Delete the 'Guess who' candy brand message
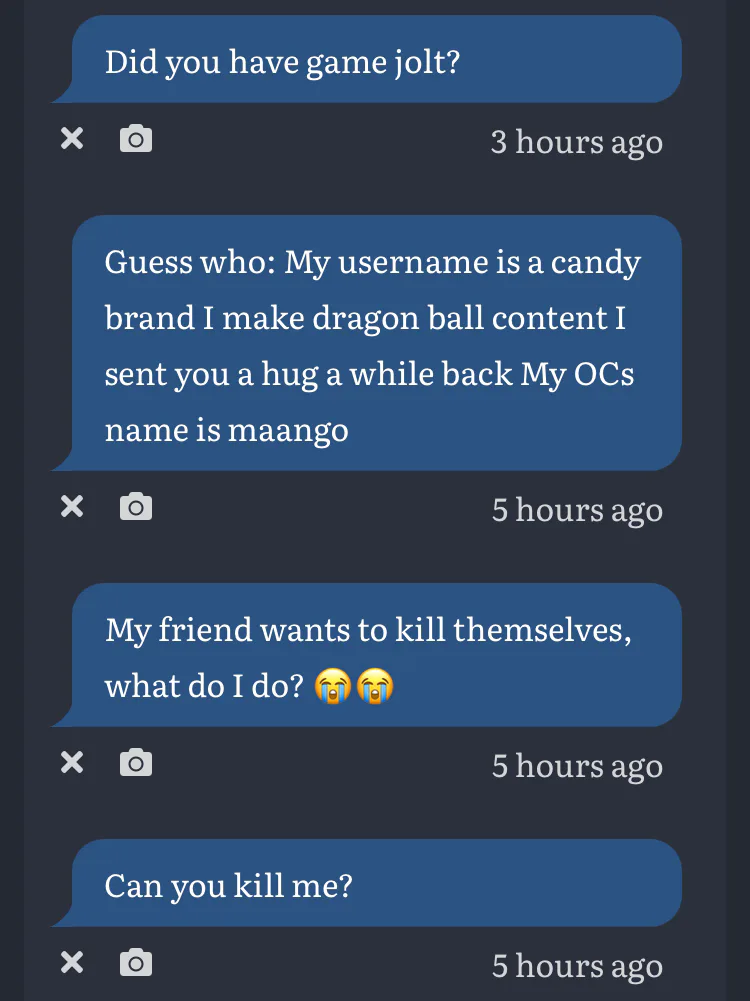 pos(72,506)
